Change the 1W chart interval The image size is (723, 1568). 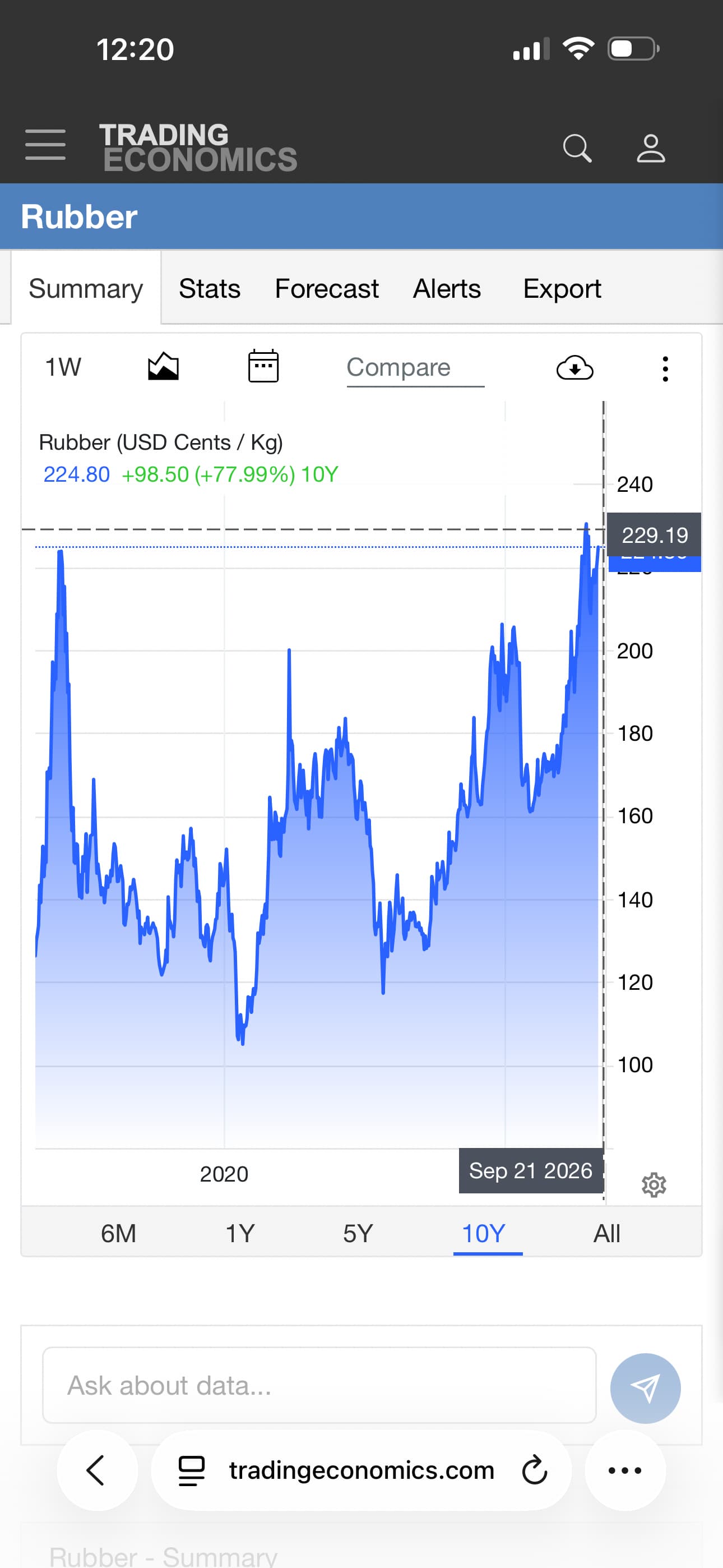(63, 367)
